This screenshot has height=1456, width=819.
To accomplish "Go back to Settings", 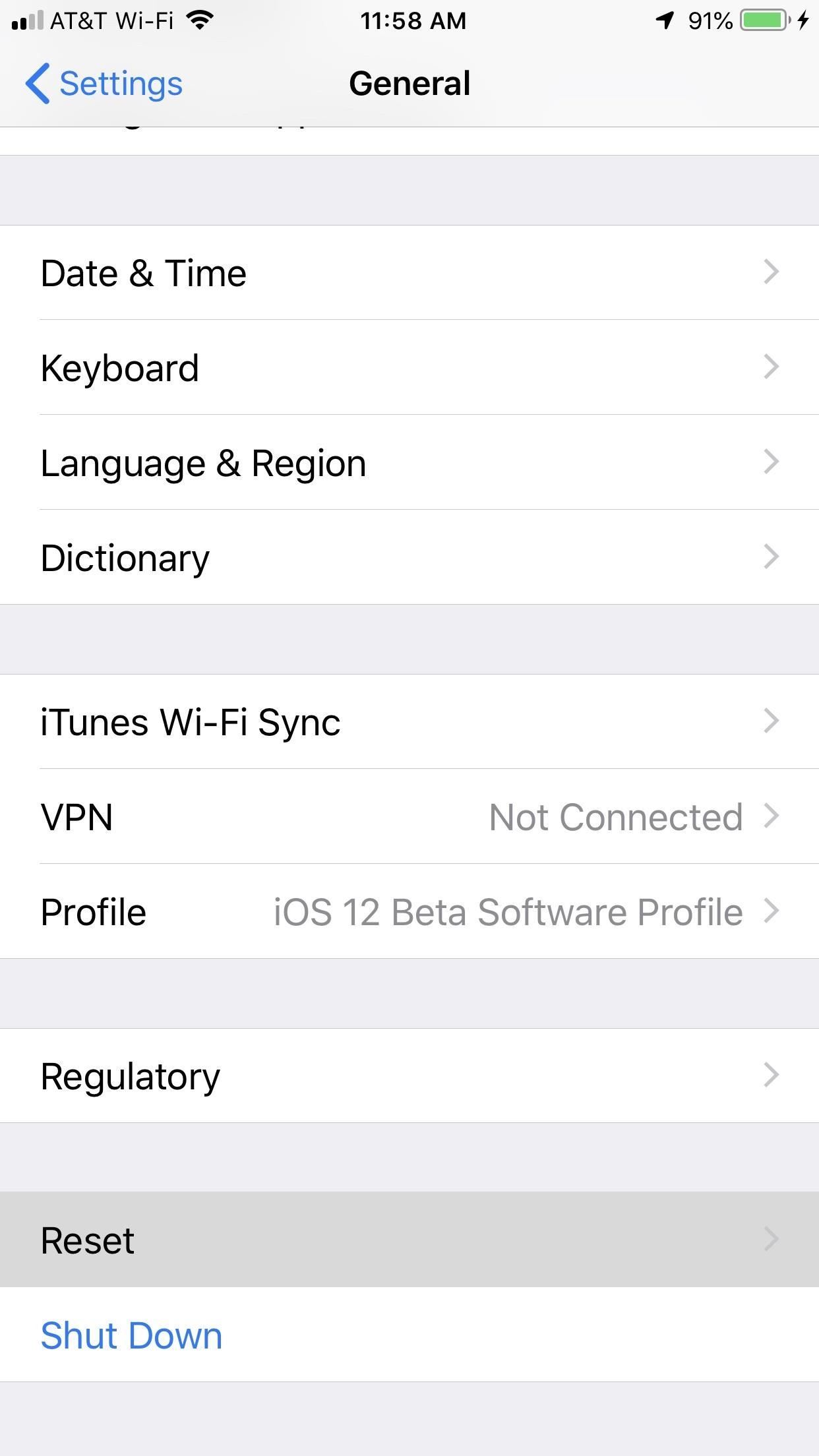I will pyautogui.click(x=104, y=84).
